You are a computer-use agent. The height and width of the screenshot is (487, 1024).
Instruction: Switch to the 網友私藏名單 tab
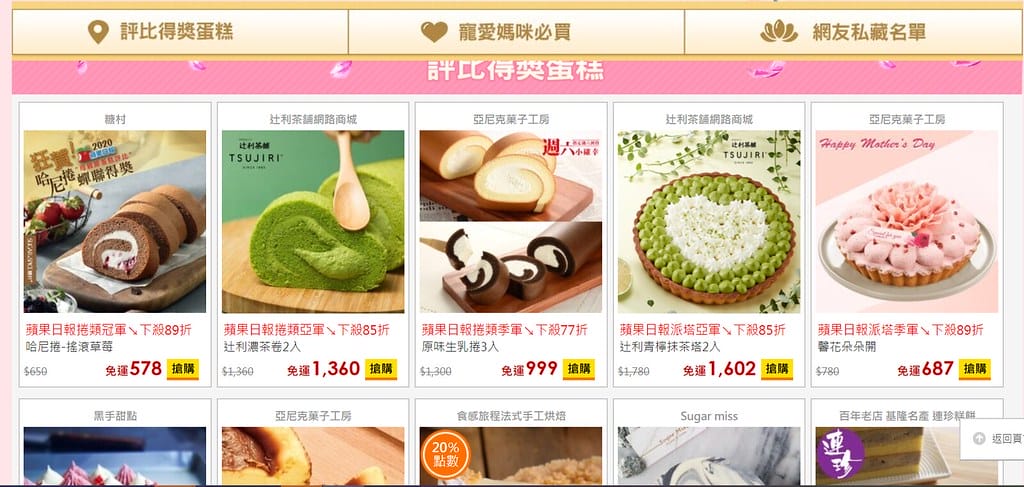point(853,32)
